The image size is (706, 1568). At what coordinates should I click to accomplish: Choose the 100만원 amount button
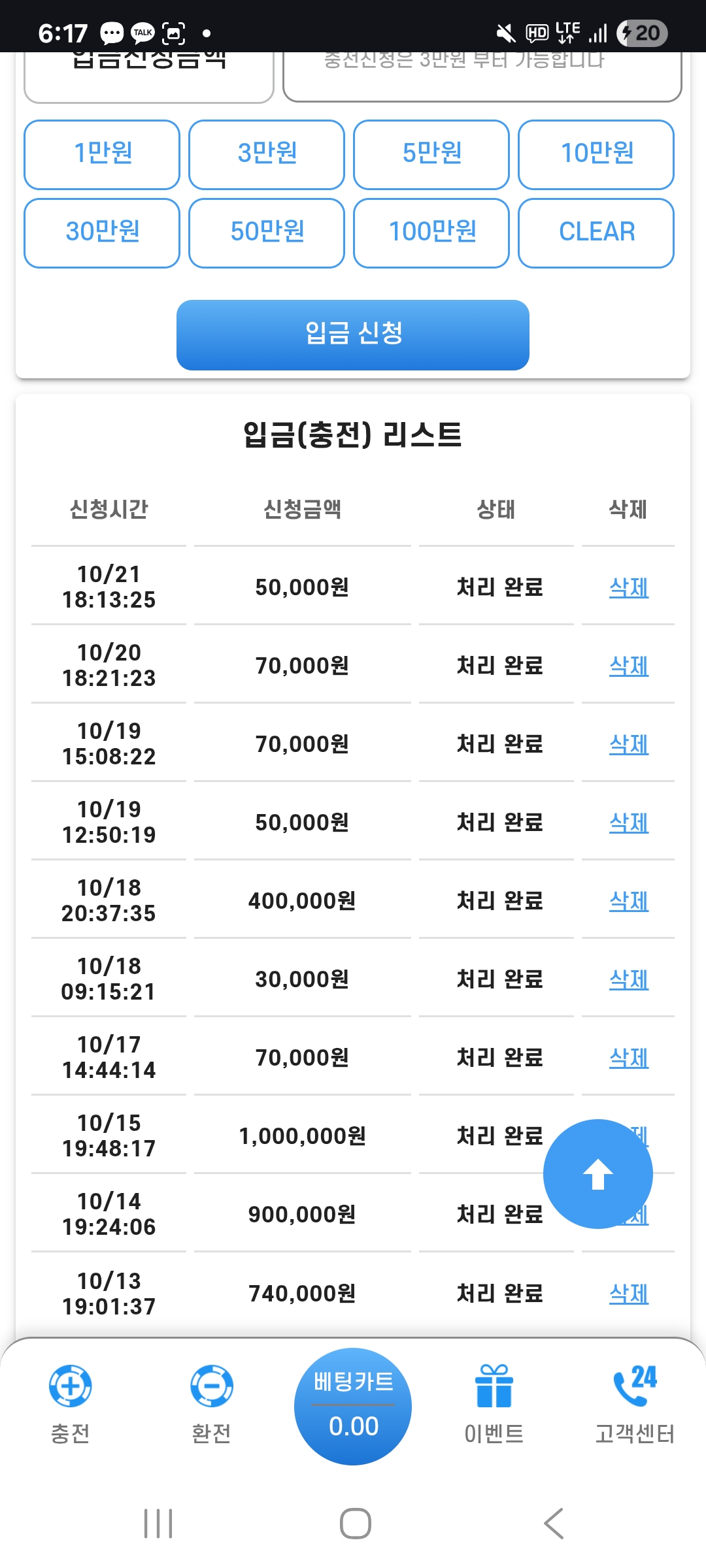[431, 233]
